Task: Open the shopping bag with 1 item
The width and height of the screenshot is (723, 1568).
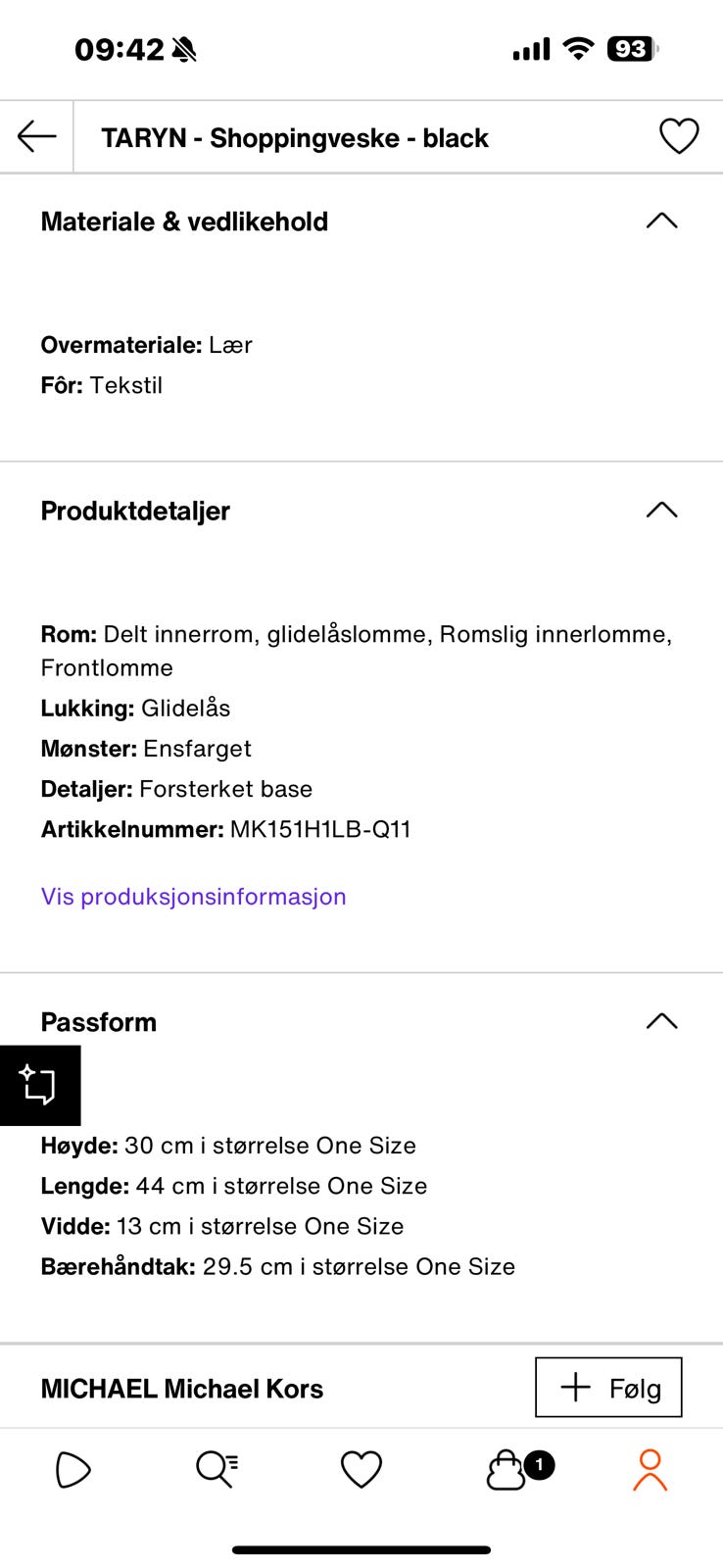Action: point(508,1469)
